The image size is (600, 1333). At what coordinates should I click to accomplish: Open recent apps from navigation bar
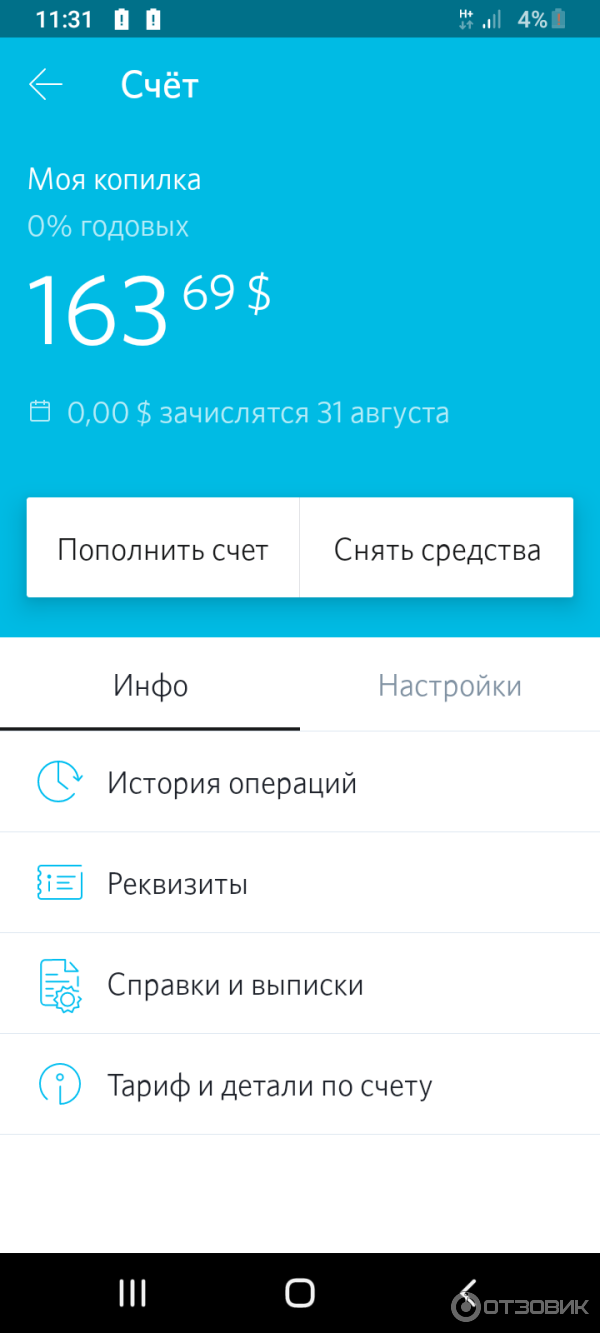[133, 1292]
